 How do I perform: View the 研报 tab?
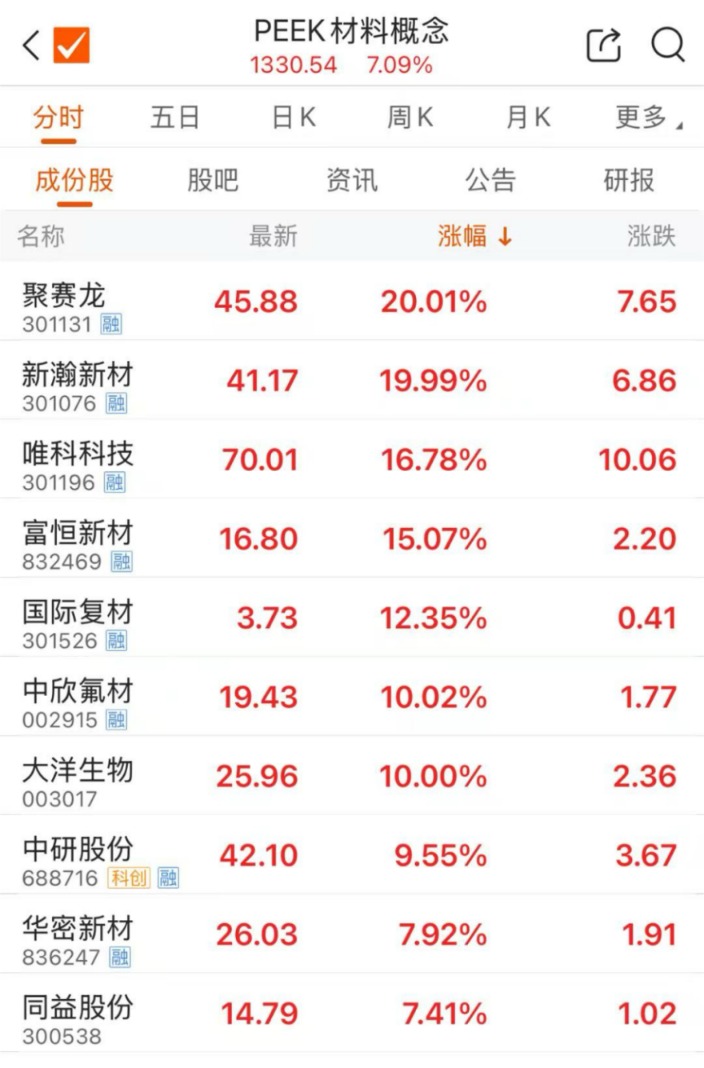[x=629, y=180]
